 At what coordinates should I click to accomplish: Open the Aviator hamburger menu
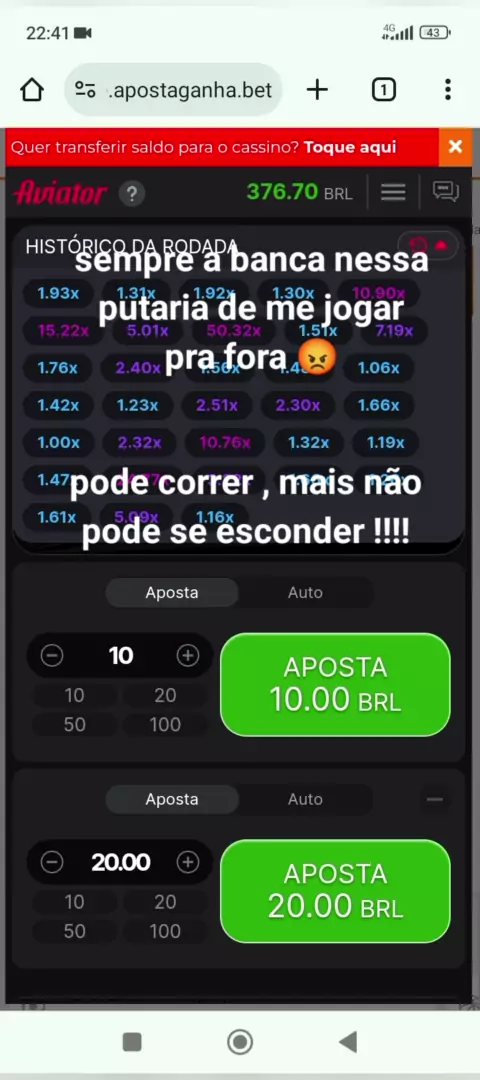click(x=393, y=192)
